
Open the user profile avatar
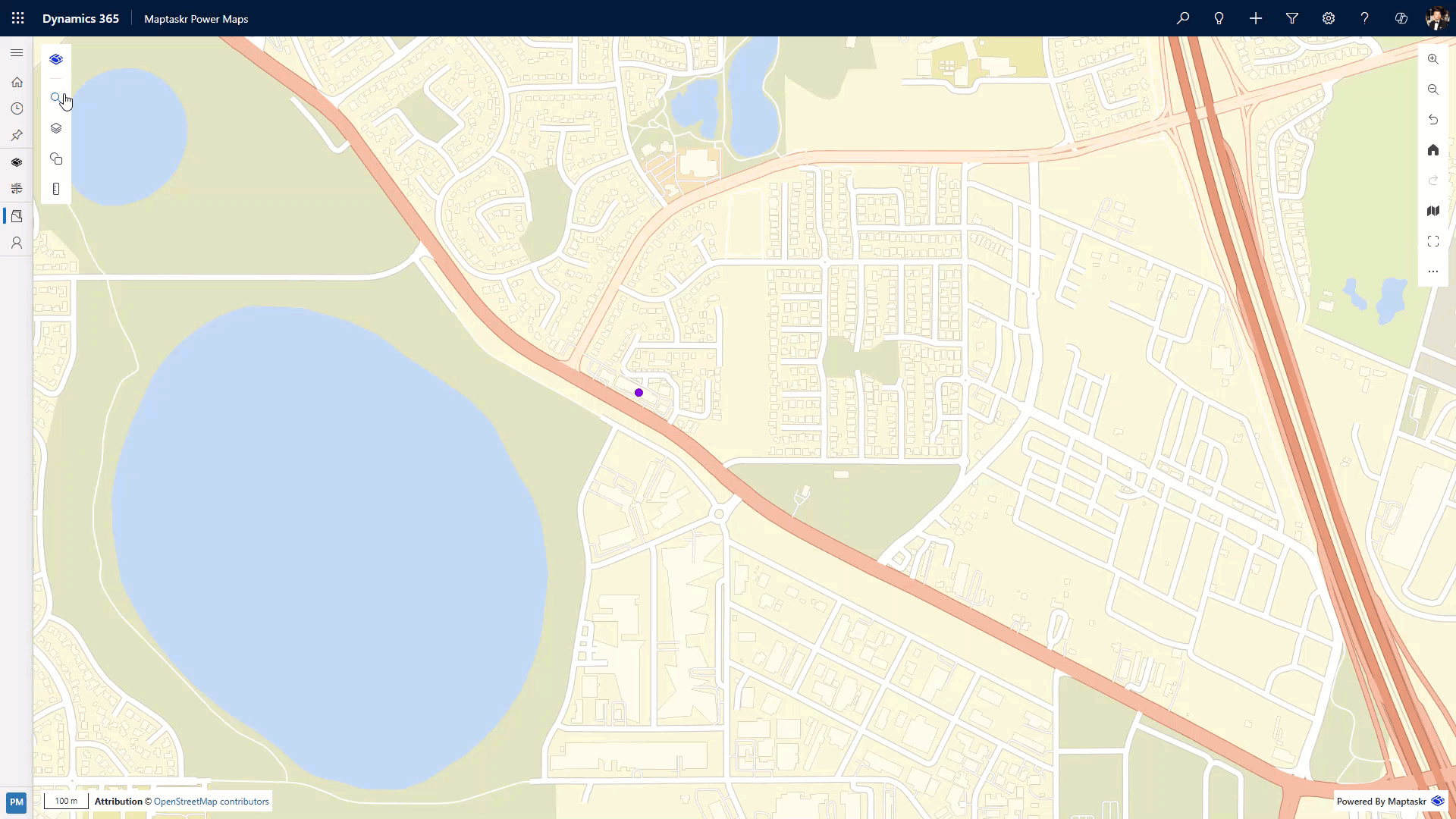1437,18
